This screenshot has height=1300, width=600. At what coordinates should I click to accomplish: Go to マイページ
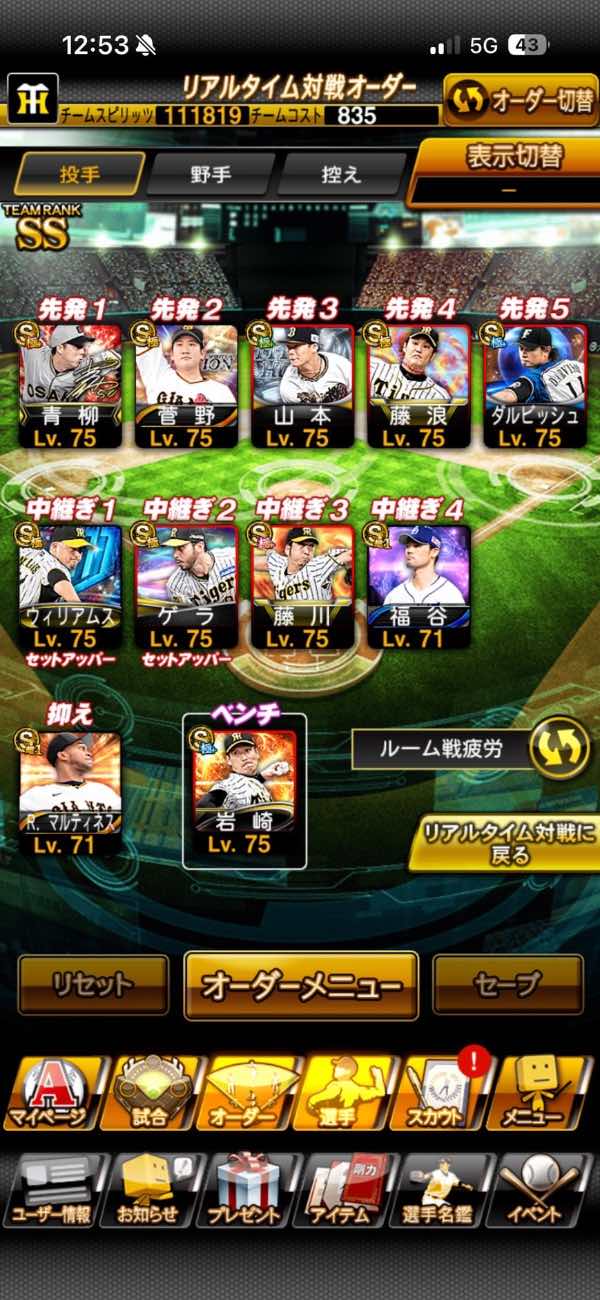tap(53, 1092)
